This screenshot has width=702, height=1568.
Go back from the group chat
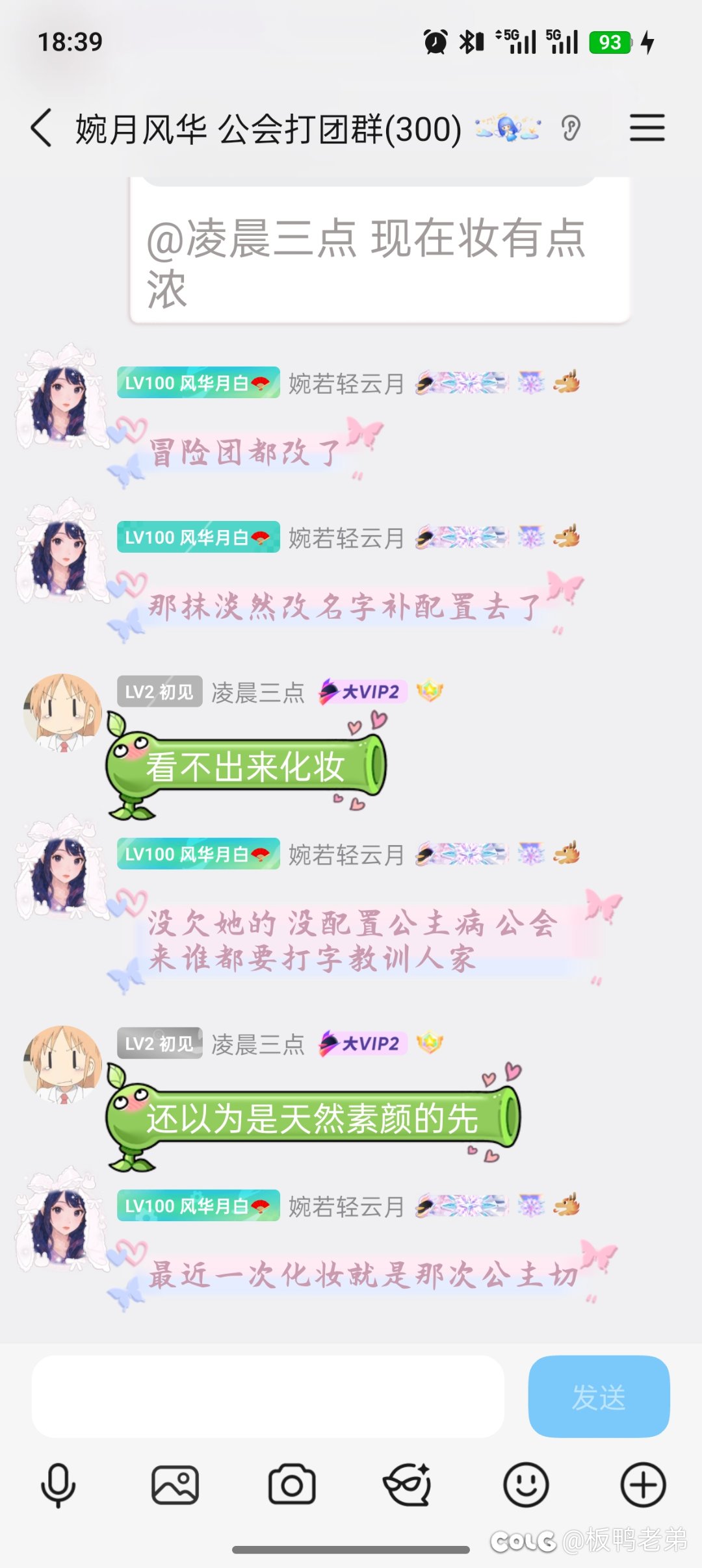tap(41, 128)
